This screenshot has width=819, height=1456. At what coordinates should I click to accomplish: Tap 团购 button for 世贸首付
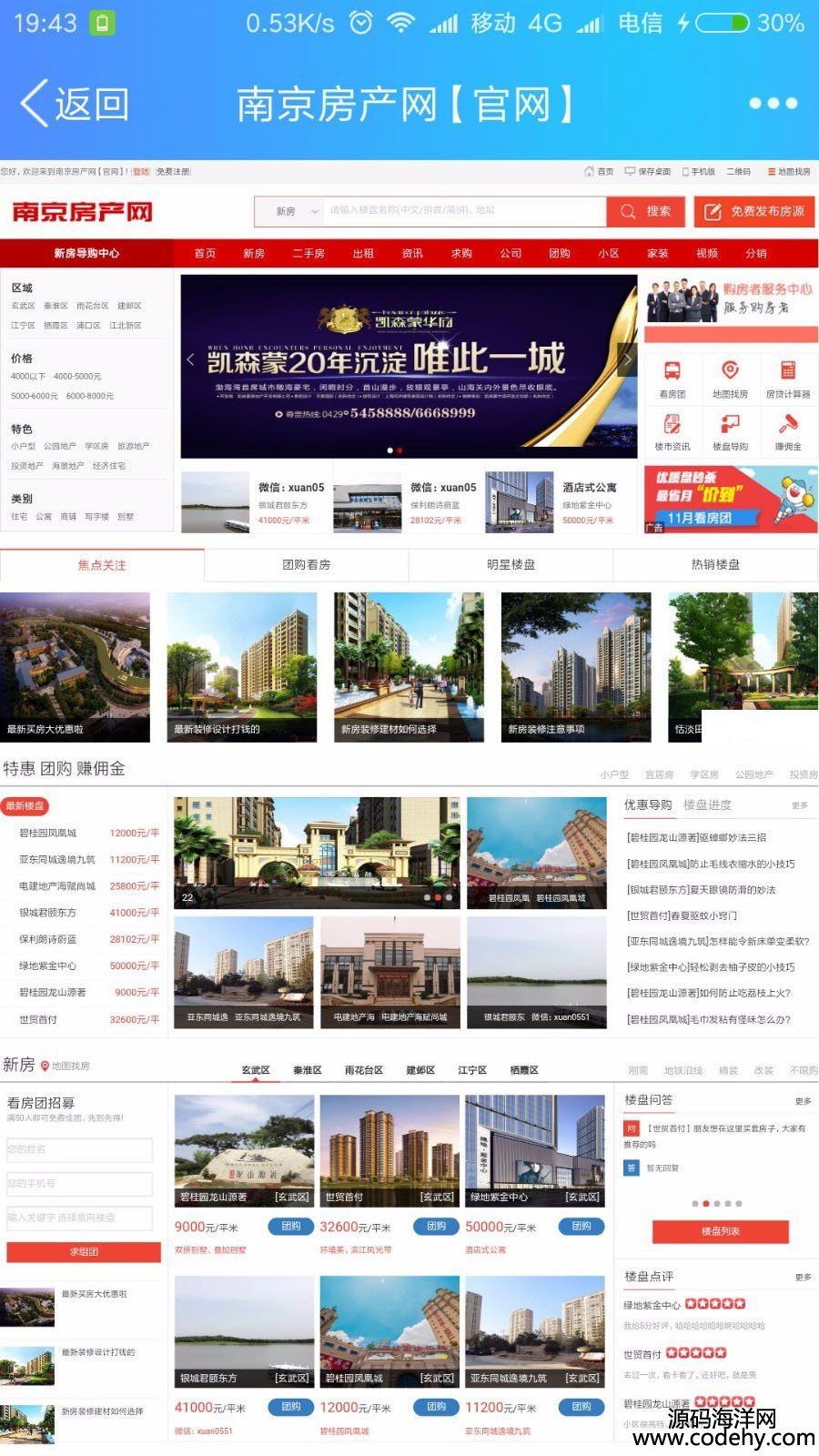(436, 1226)
